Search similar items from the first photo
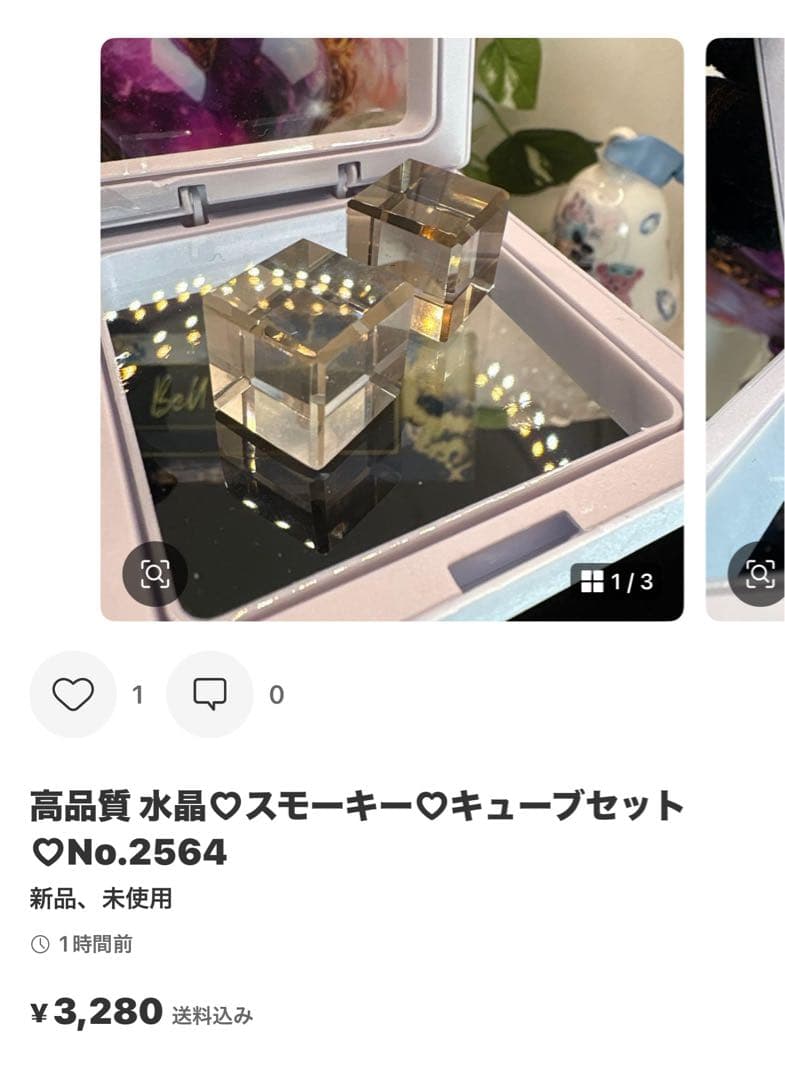Viewport: 785px width, 1080px height. click(155, 574)
